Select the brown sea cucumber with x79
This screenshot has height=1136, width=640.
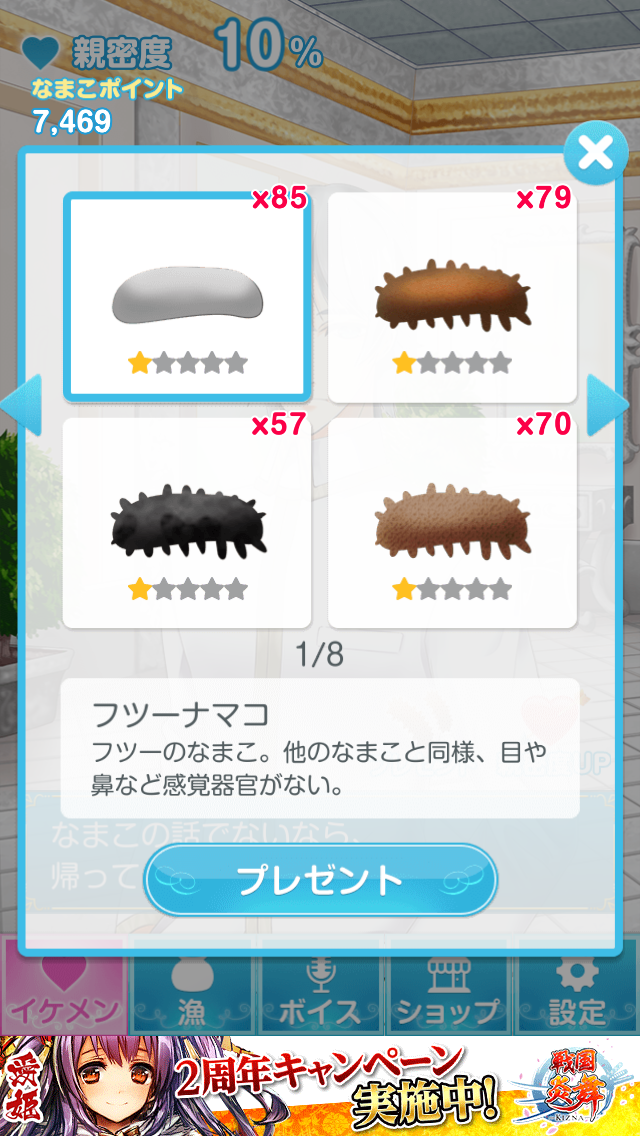coord(452,297)
